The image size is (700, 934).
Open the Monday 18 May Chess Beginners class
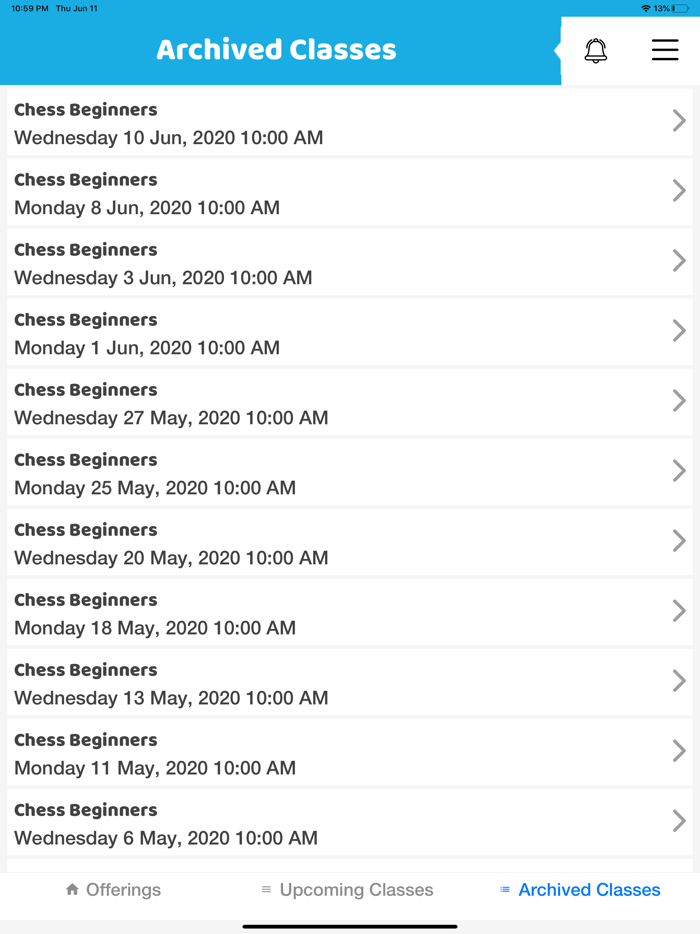[349, 613]
